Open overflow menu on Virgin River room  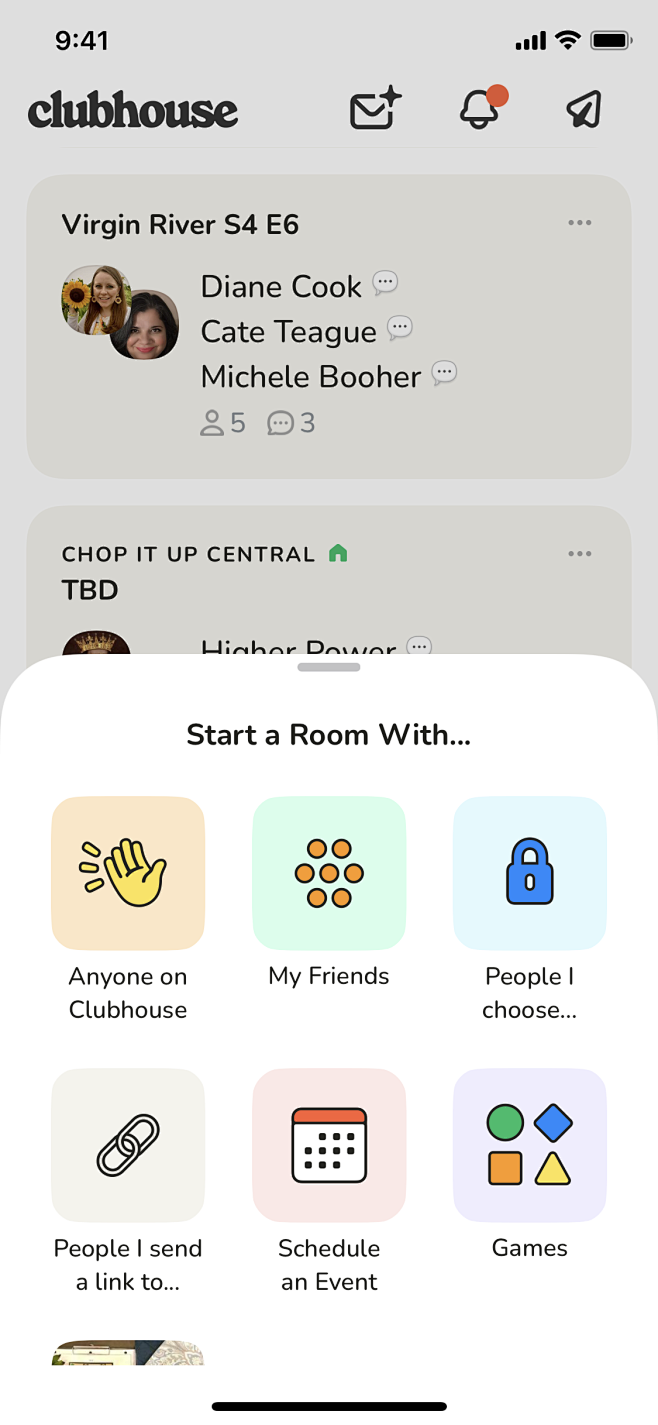580,223
